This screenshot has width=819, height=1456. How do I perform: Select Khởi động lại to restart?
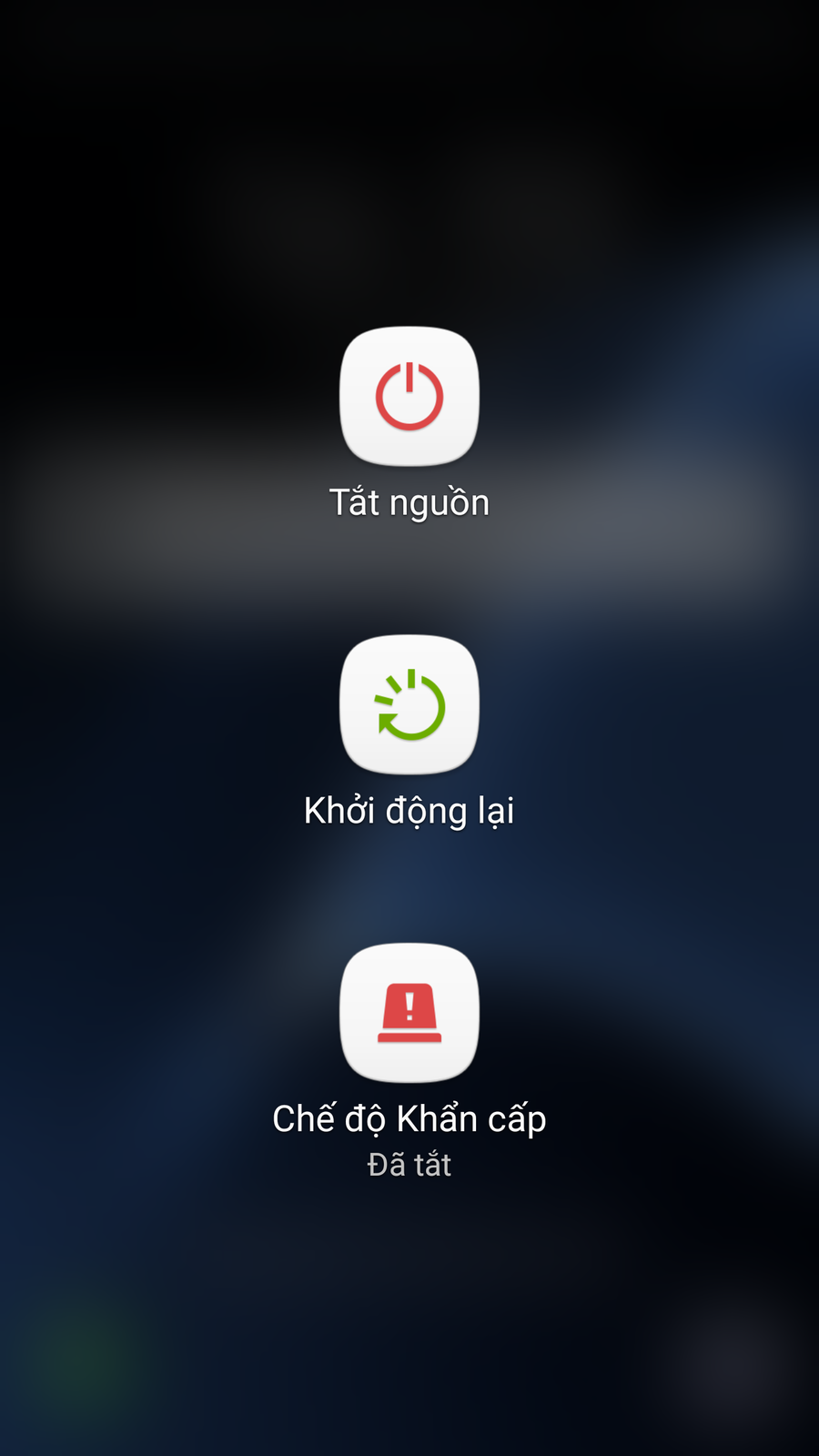pos(409,704)
